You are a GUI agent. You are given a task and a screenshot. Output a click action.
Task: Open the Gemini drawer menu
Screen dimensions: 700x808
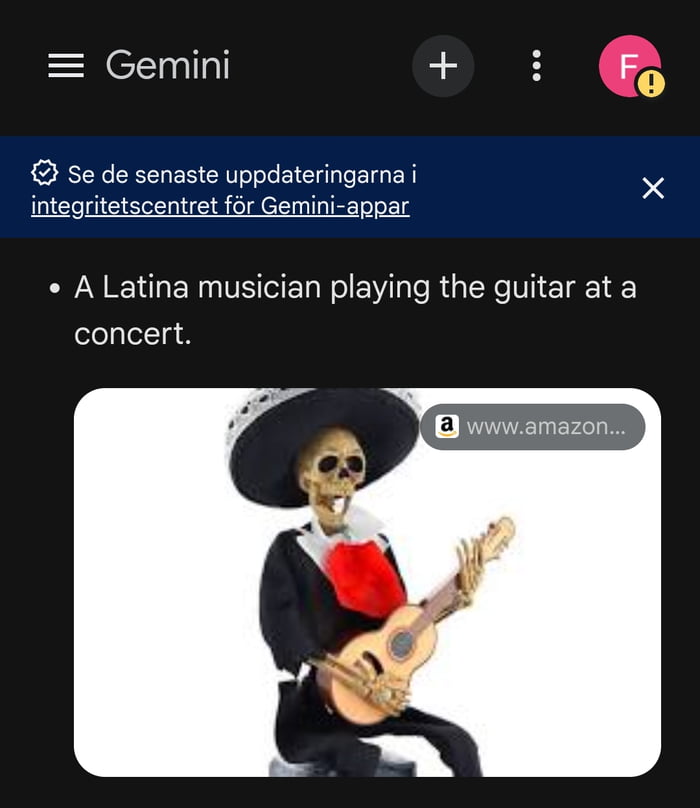click(x=66, y=66)
